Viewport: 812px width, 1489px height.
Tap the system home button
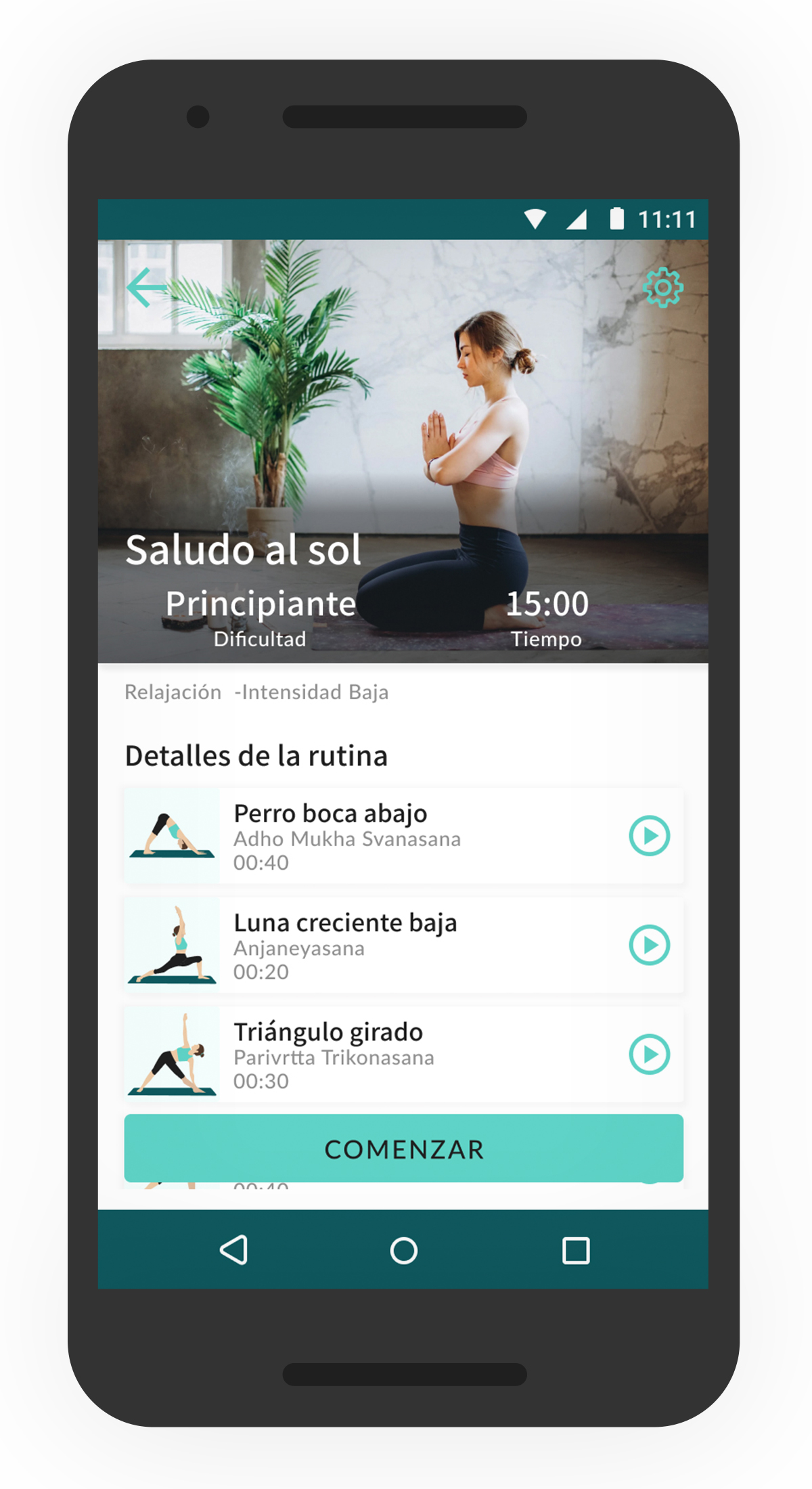click(403, 1250)
